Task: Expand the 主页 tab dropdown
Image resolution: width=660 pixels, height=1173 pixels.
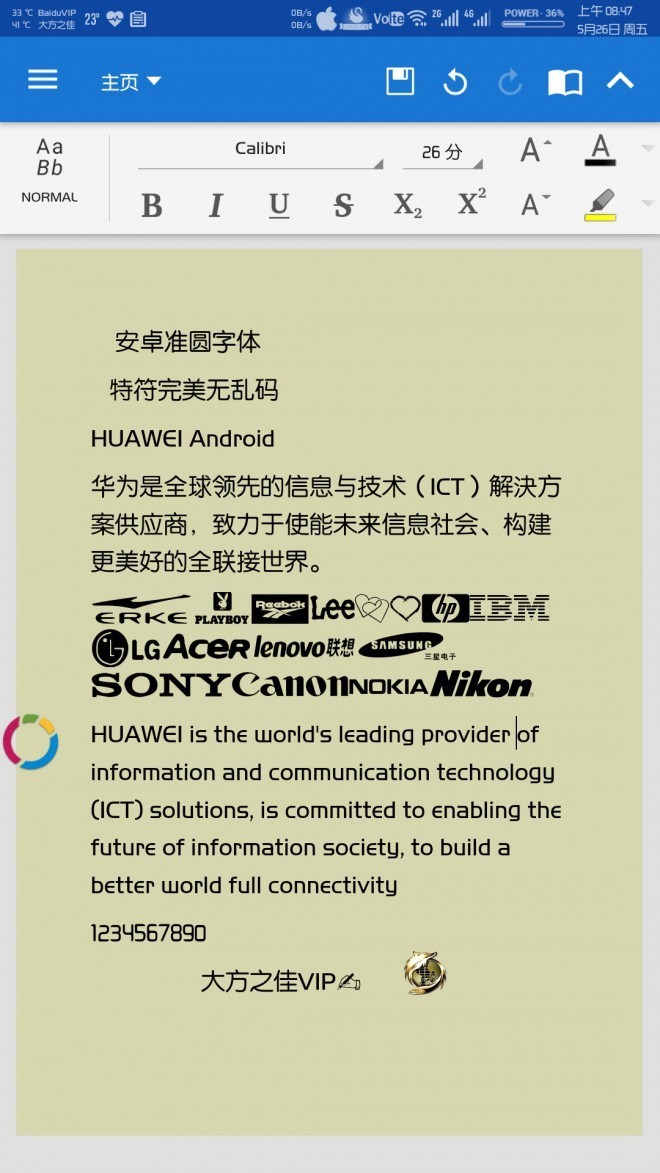Action: 131,82
